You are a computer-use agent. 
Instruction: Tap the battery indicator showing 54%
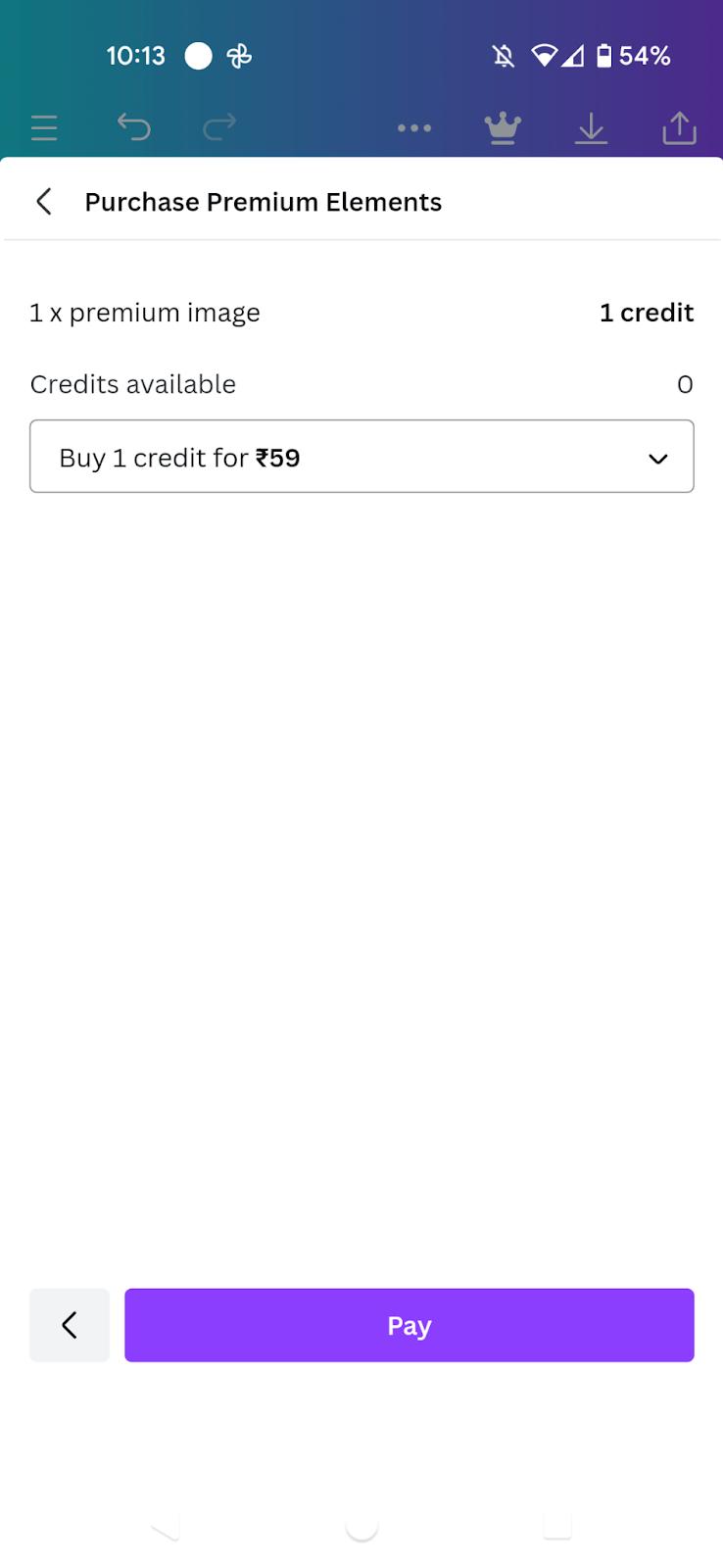point(625,56)
